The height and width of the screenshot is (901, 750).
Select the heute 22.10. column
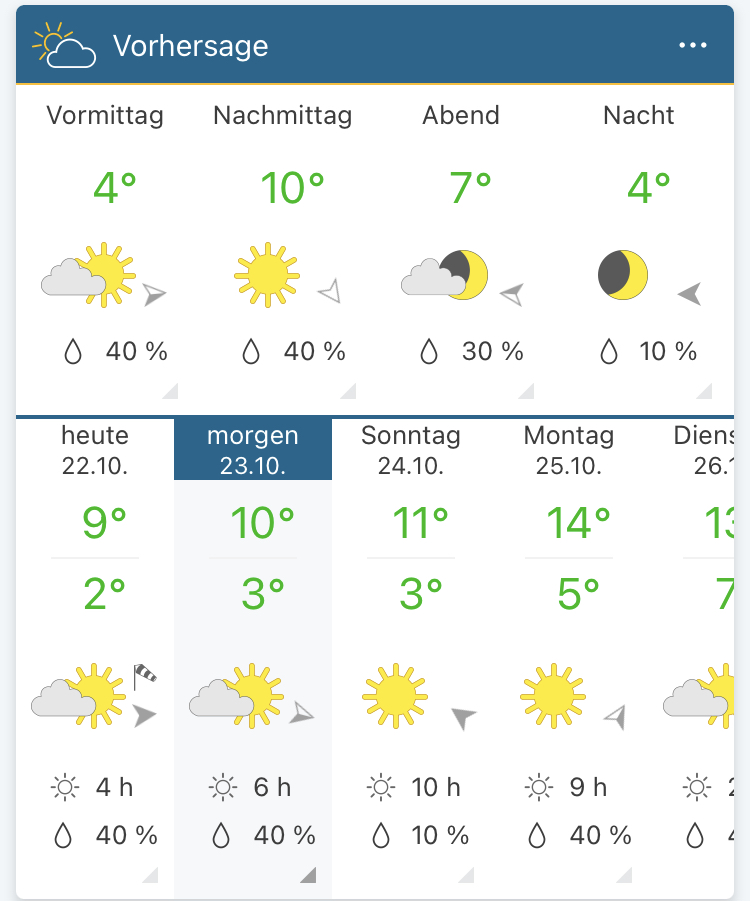click(x=95, y=448)
